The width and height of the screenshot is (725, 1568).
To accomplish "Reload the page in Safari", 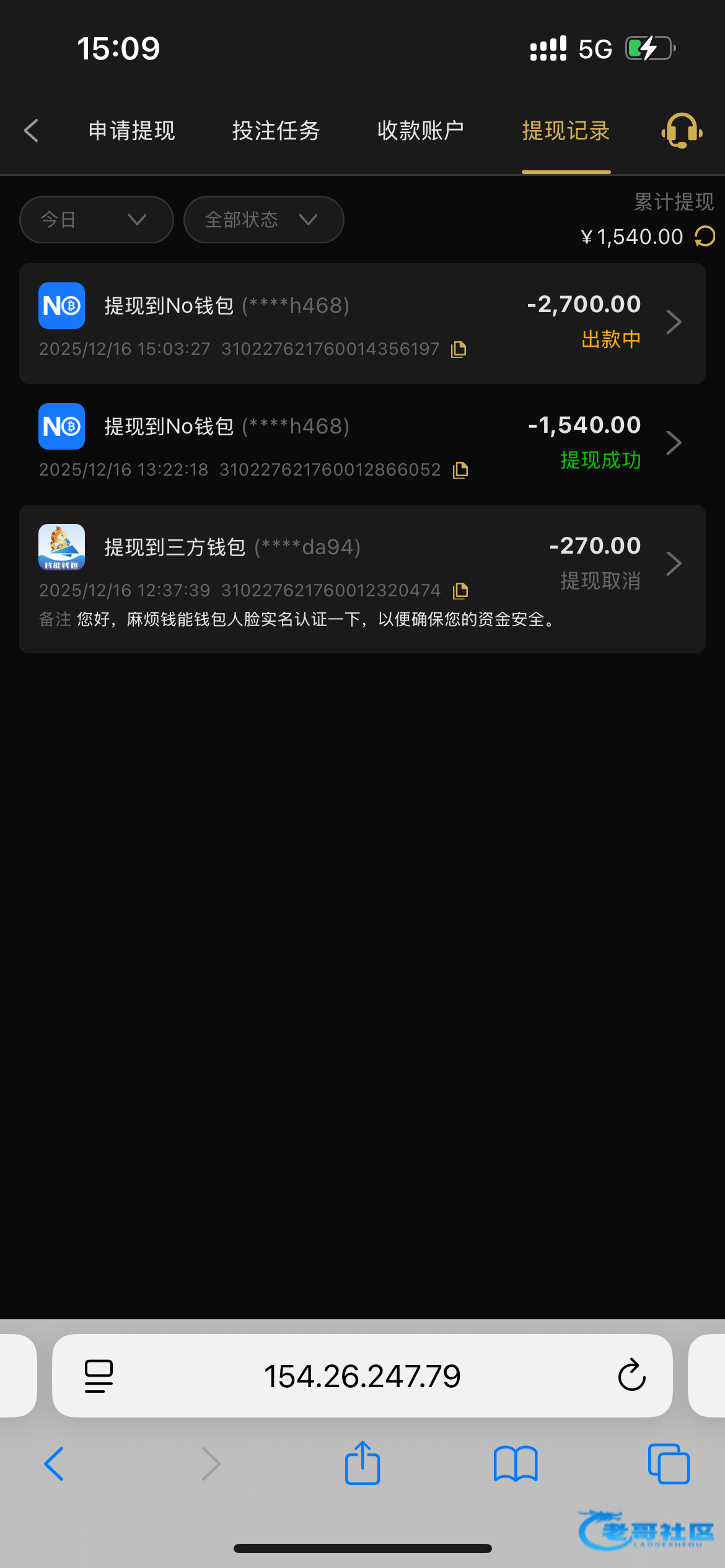I will [631, 1376].
